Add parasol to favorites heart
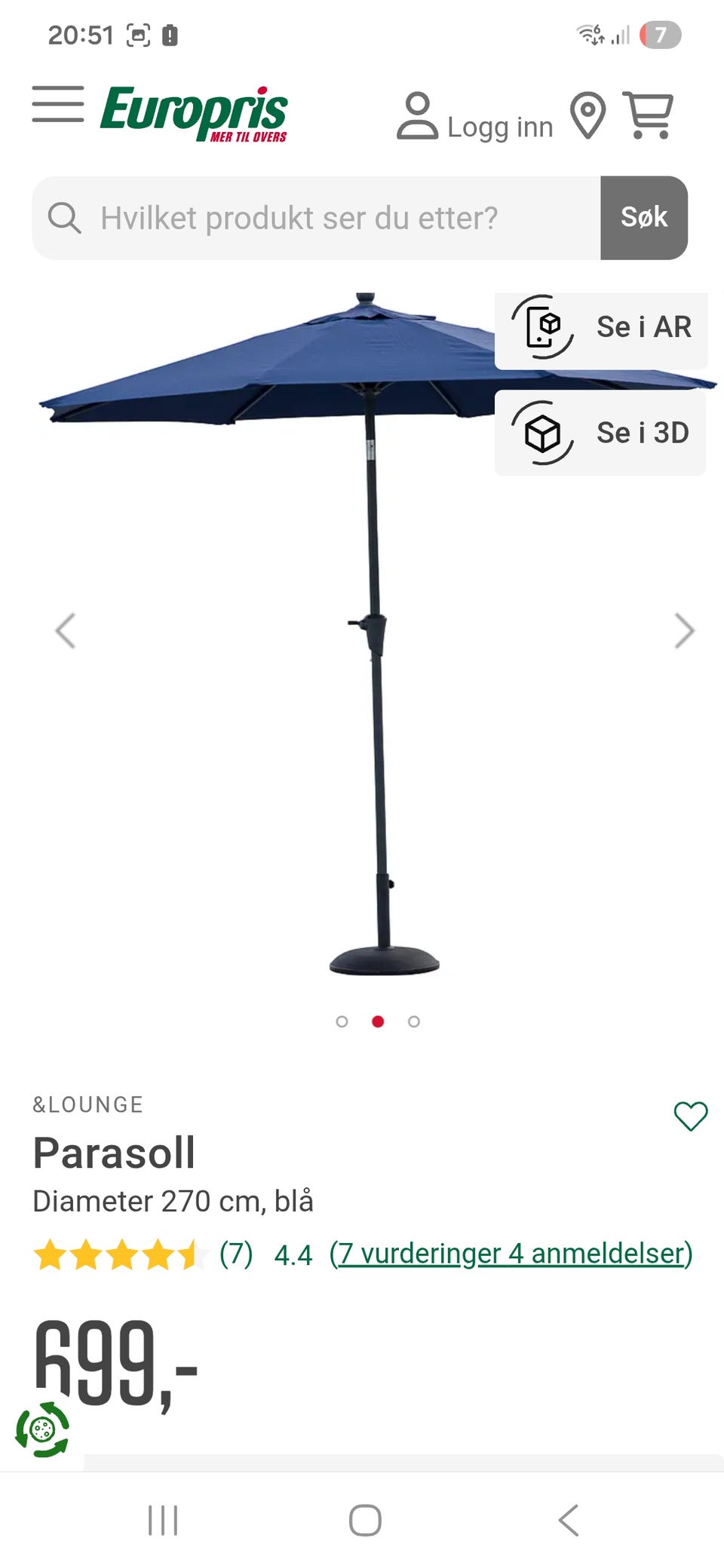Screen dimensions: 724x1568 tap(690, 1116)
